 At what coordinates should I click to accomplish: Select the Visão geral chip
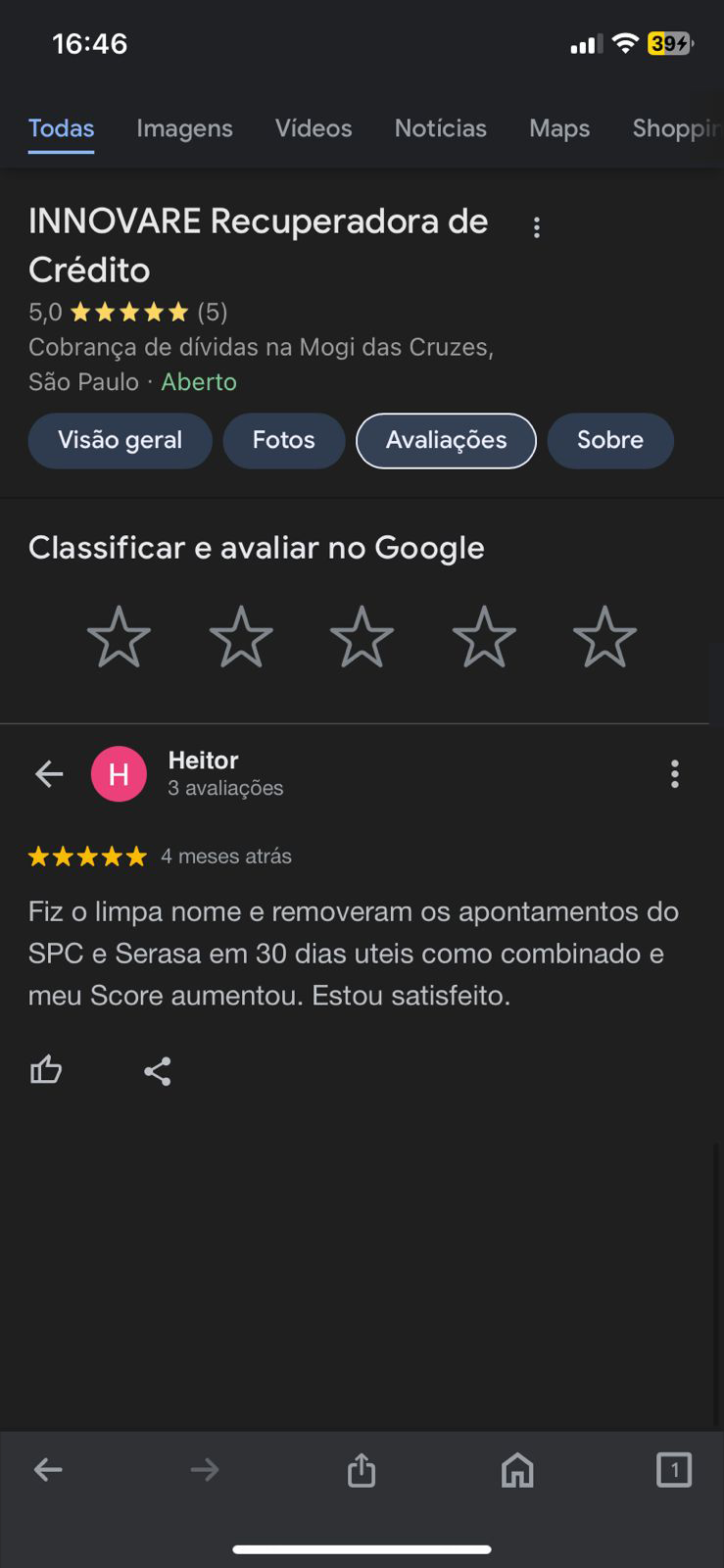[120, 440]
